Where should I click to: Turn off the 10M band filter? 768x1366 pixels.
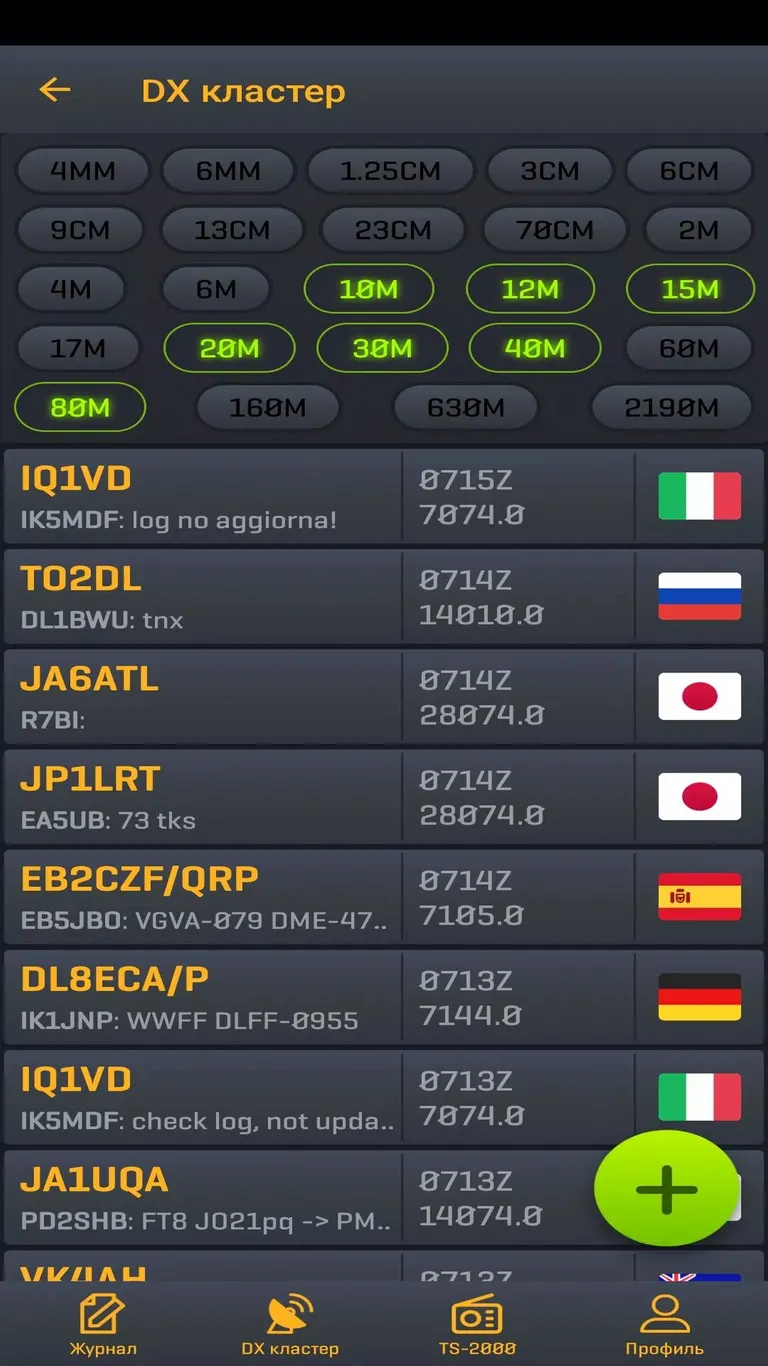pos(369,290)
